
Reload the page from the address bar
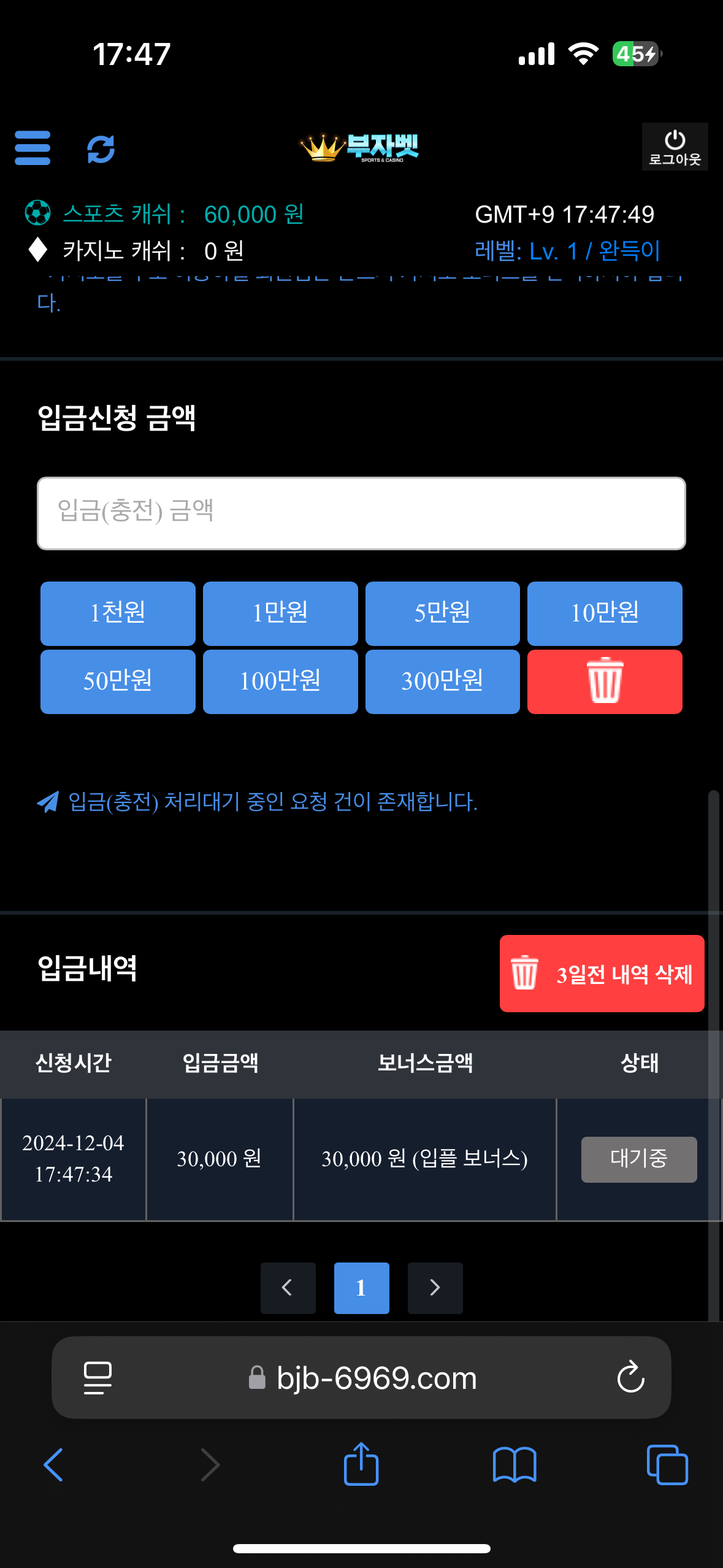click(x=630, y=1378)
